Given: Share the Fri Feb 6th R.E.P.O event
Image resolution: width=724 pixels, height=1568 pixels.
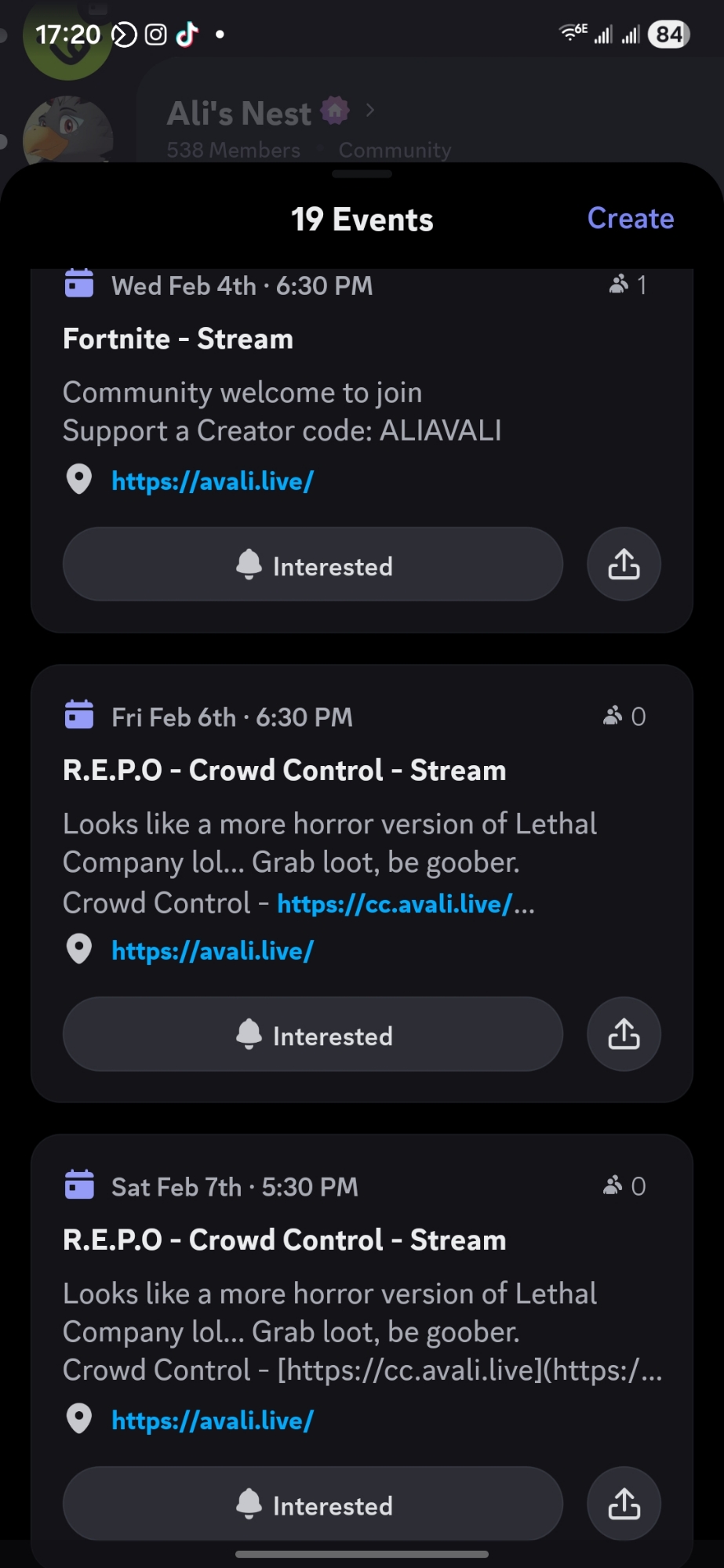Looking at the screenshot, I should coord(624,1035).
